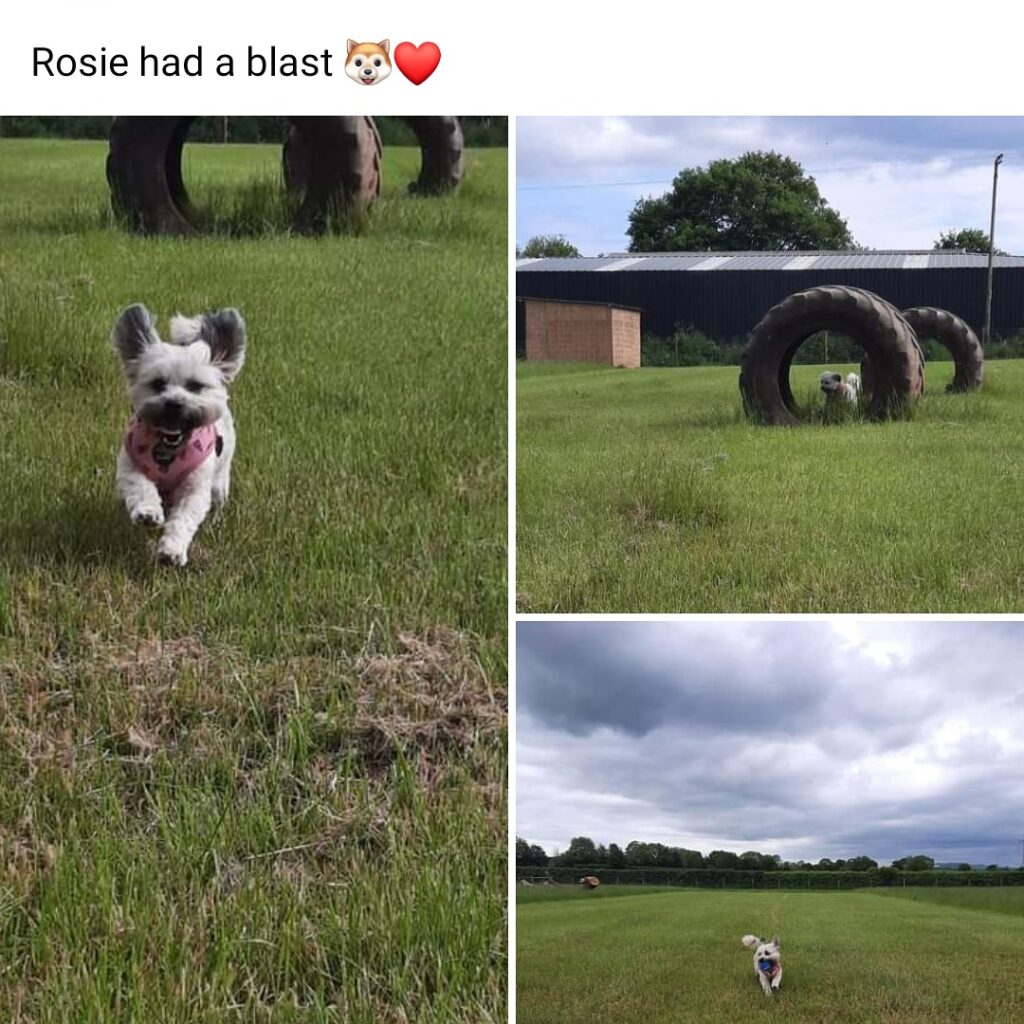
Task: Open the photo of the field under cloudy sky
Action: click(770, 822)
